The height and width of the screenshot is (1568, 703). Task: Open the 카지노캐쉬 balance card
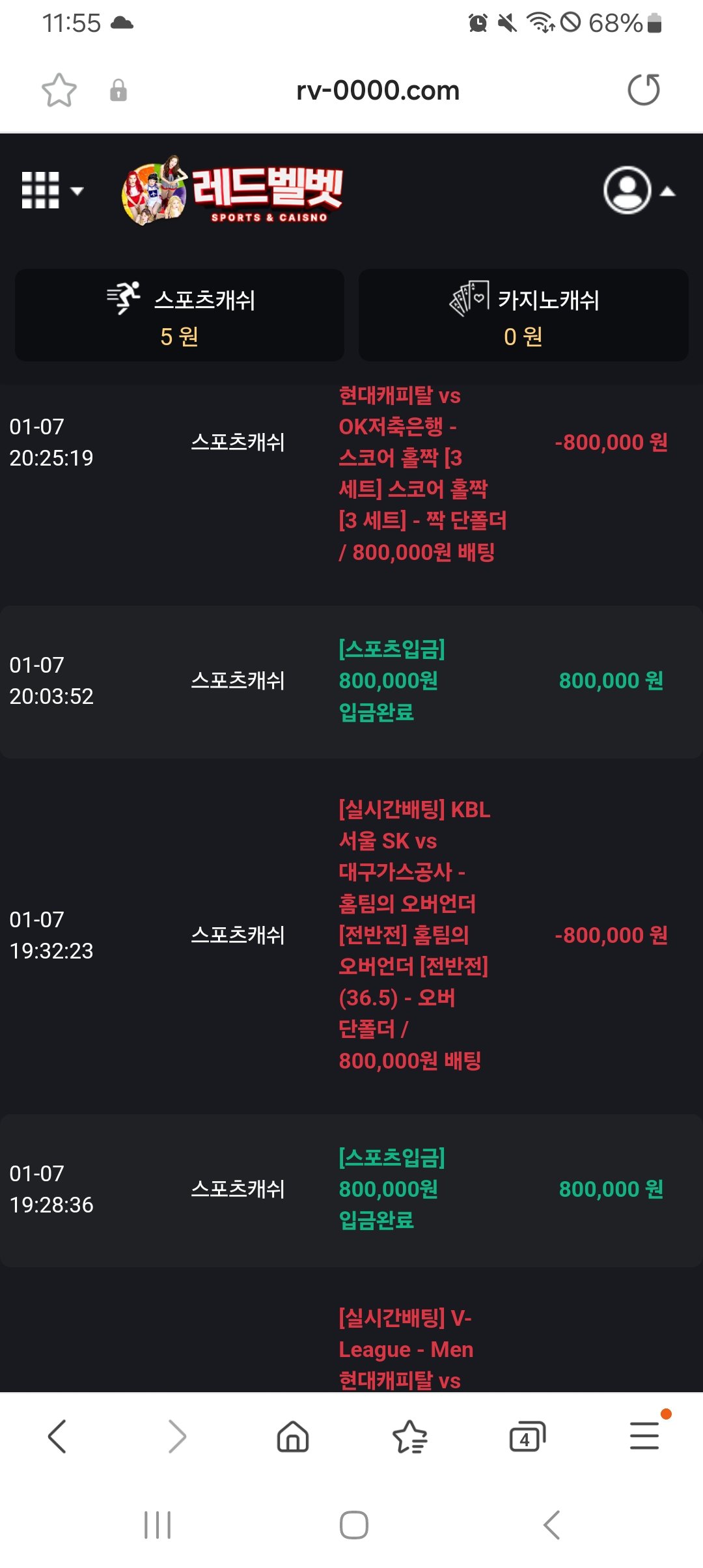(523, 315)
